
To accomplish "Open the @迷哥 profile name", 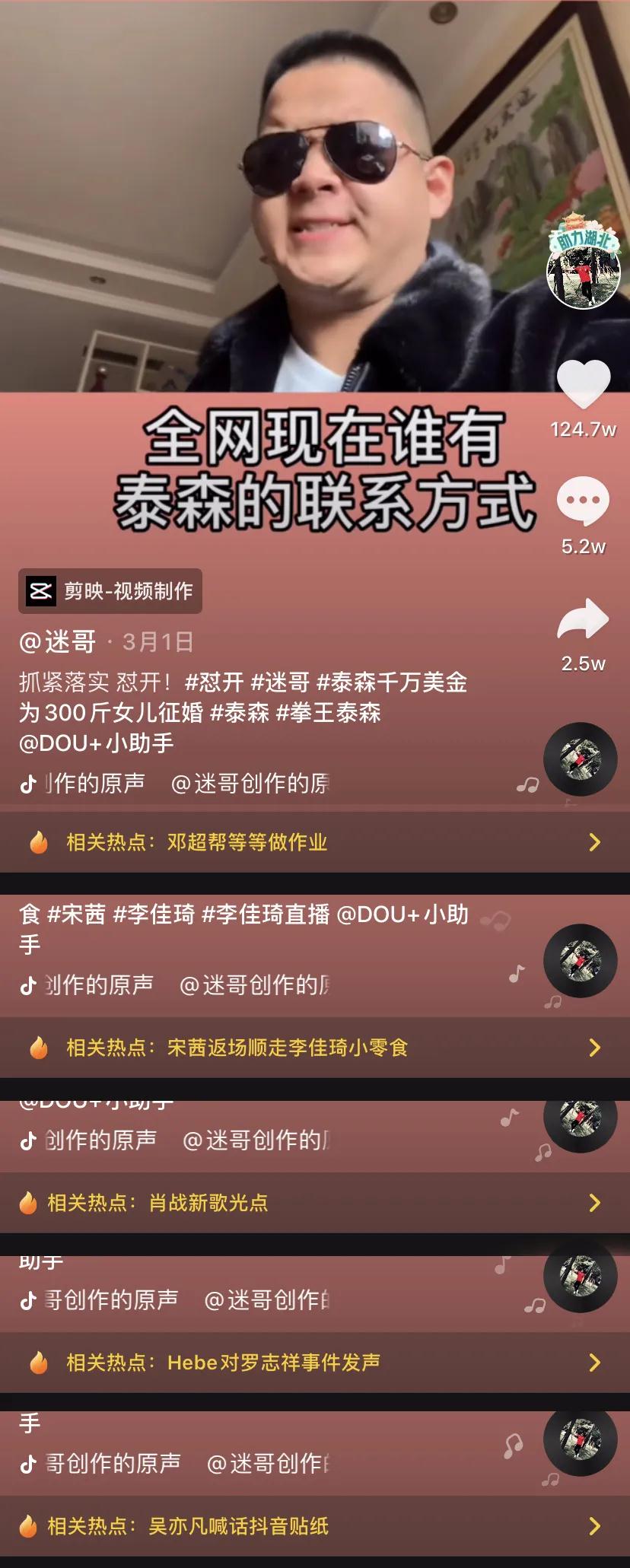I will tap(58, 642).
